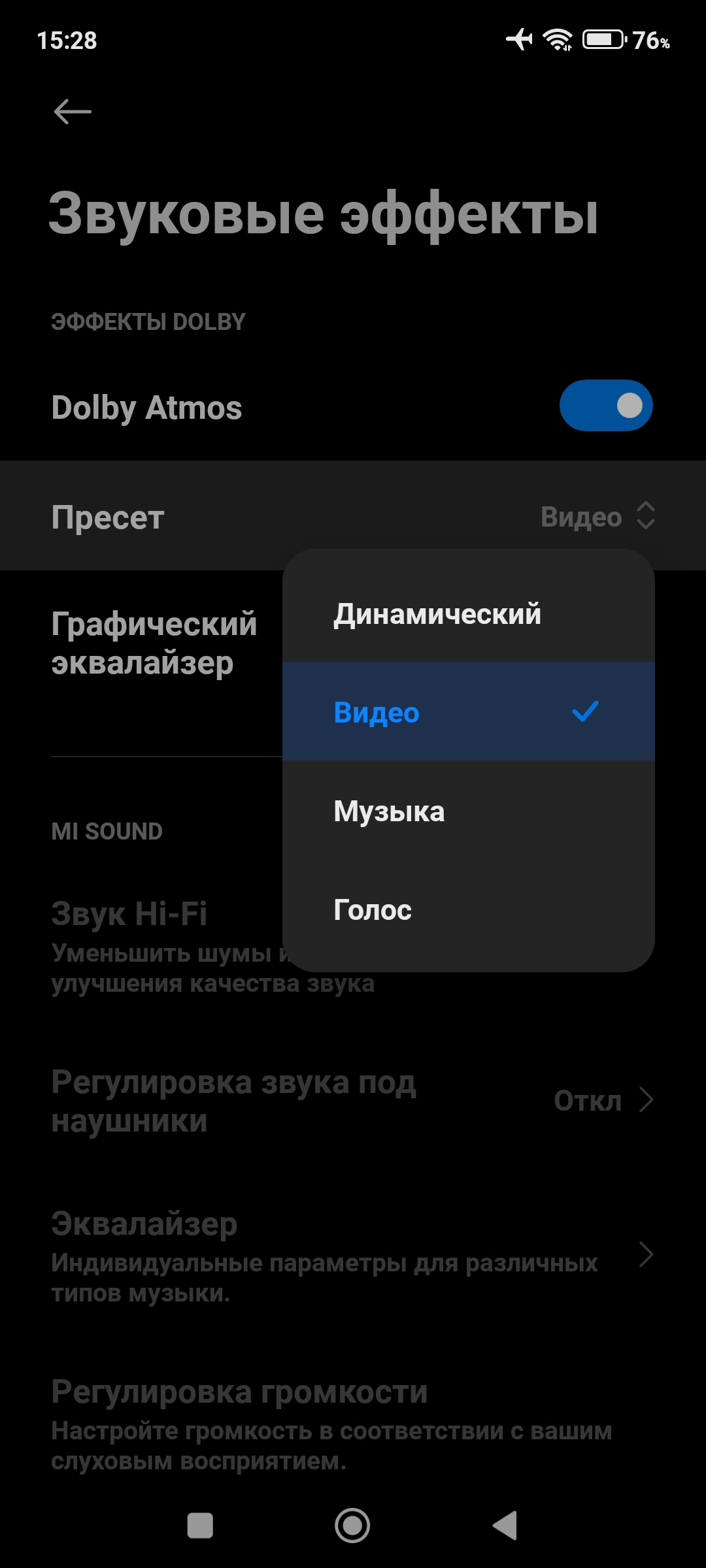Open Регулировка звука под наушники
This screenshot has width=706, height=1568.
353,1102
